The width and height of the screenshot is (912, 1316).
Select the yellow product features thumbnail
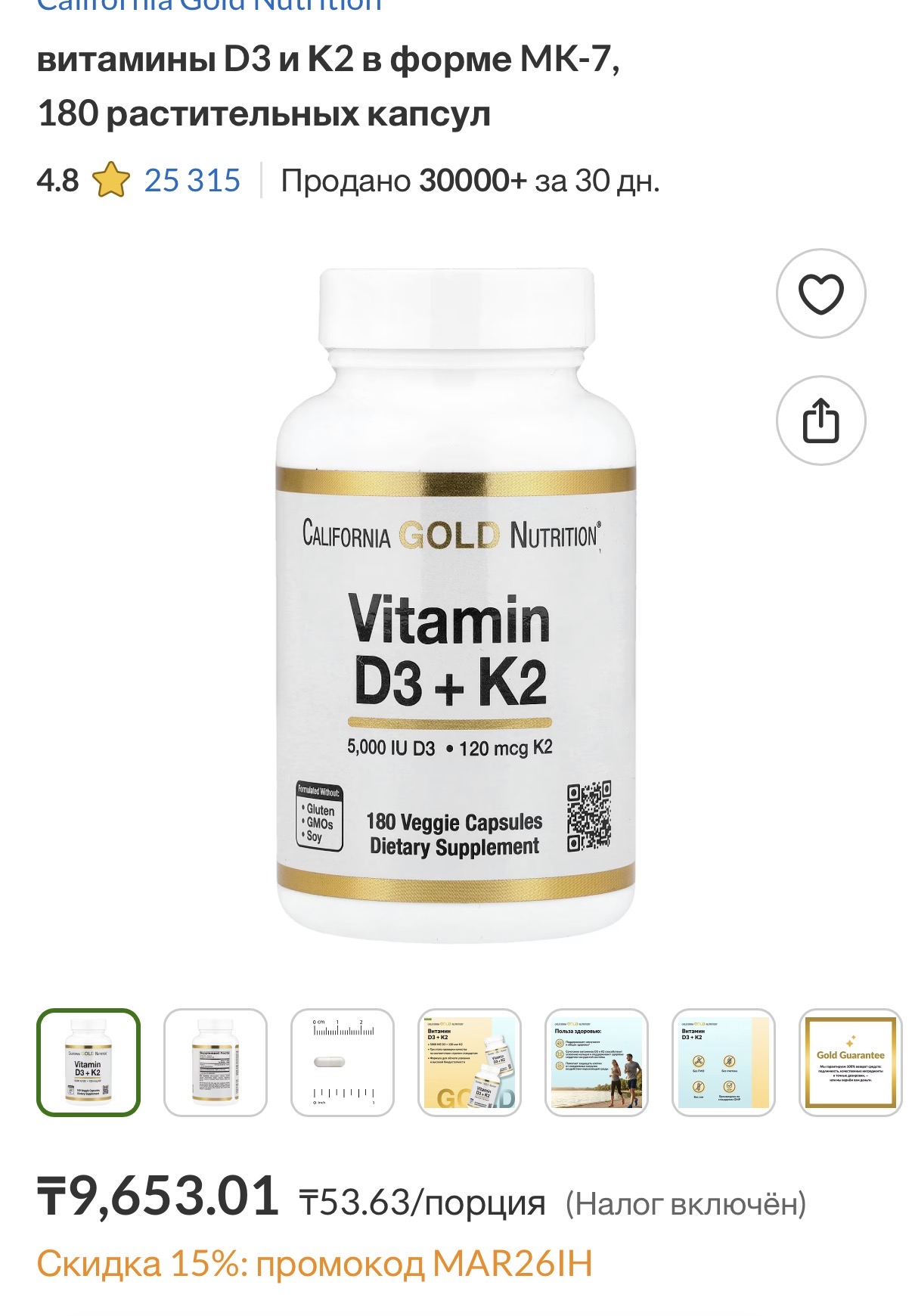(x=470, y=1063)
